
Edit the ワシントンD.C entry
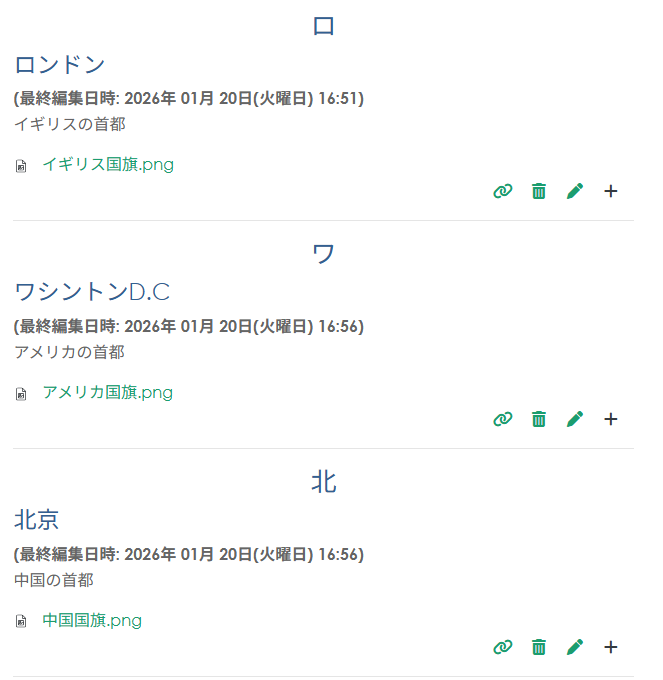point(575,419)
